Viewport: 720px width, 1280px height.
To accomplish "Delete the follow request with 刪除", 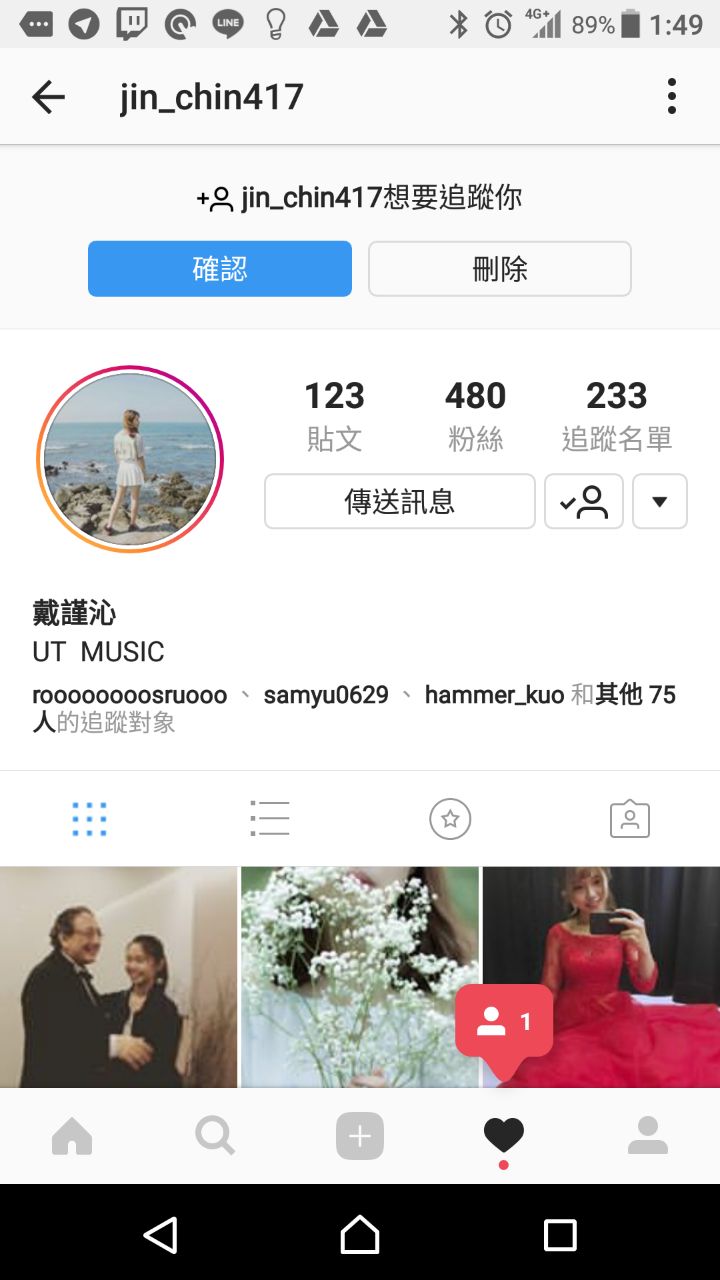I will coord(499,269).
